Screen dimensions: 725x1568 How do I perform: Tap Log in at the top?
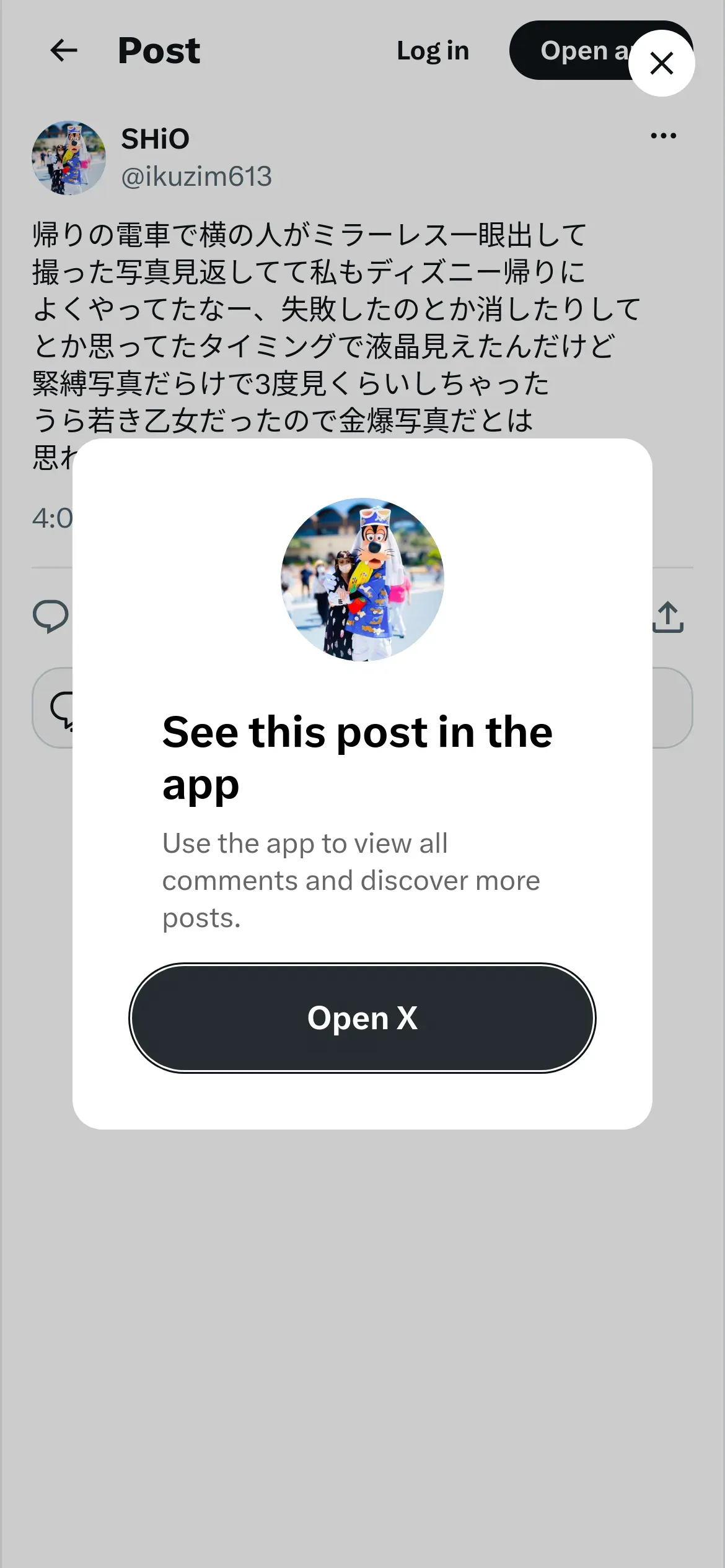pos(433,51)
